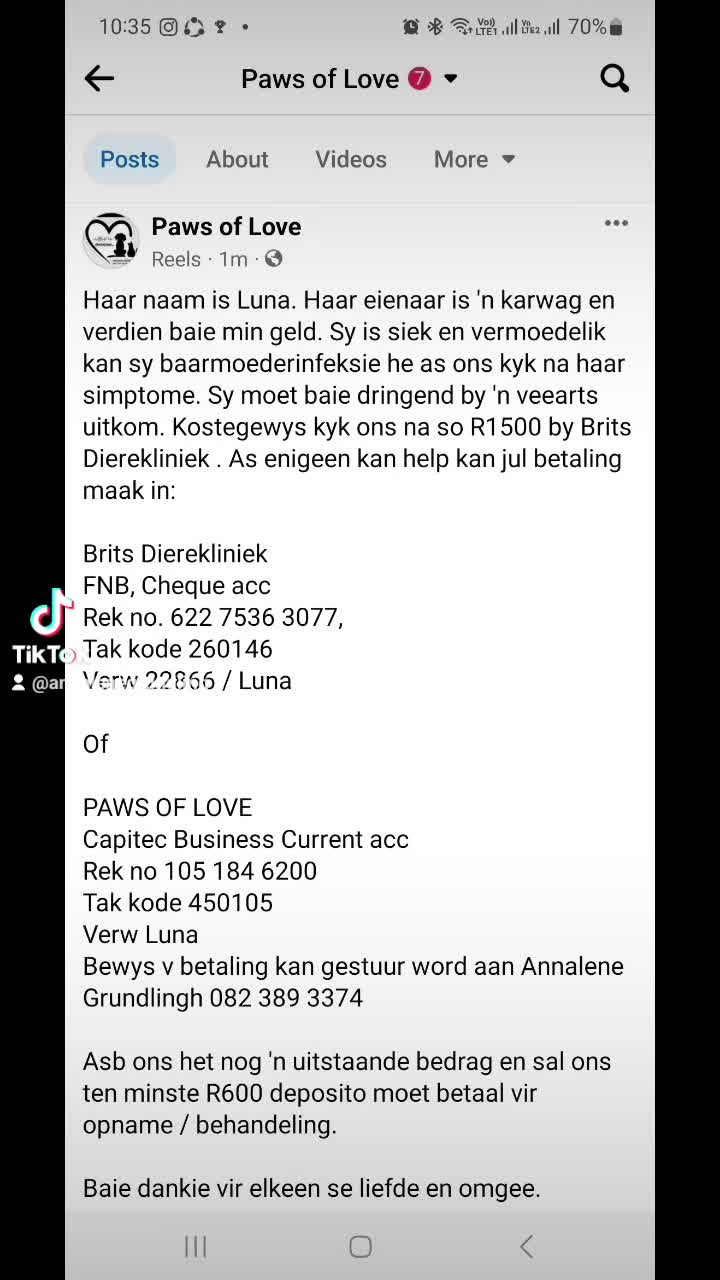This screenshot has width=720, height=1280.
Task: Open the Paws of Love page name
Action: tap(226, 227)
